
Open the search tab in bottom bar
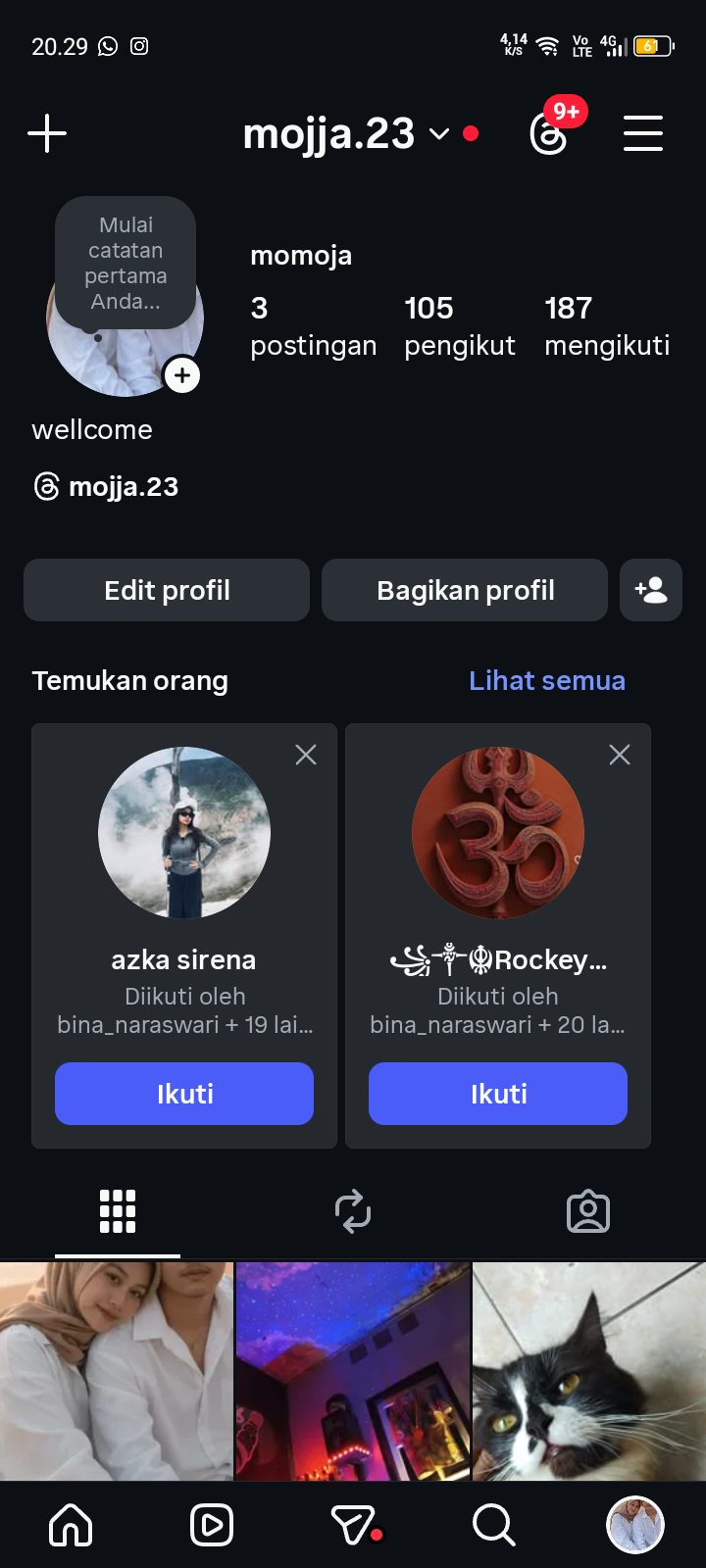[x=493, y=1525]
